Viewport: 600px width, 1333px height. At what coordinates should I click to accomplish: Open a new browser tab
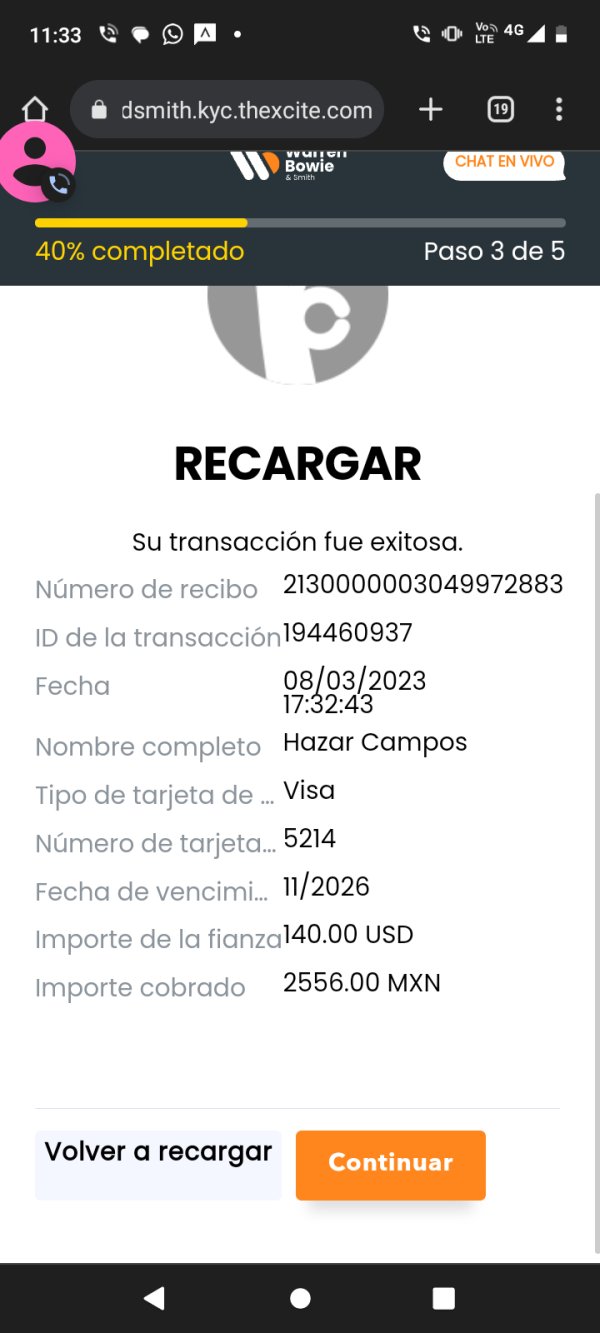coord(430,110)
